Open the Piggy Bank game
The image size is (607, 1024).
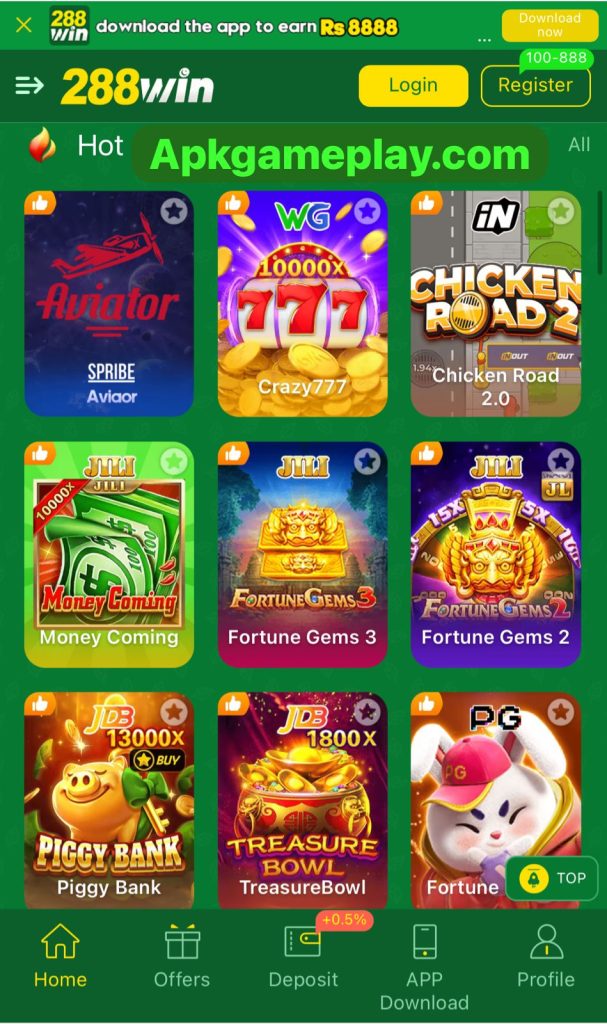[109, 800]
